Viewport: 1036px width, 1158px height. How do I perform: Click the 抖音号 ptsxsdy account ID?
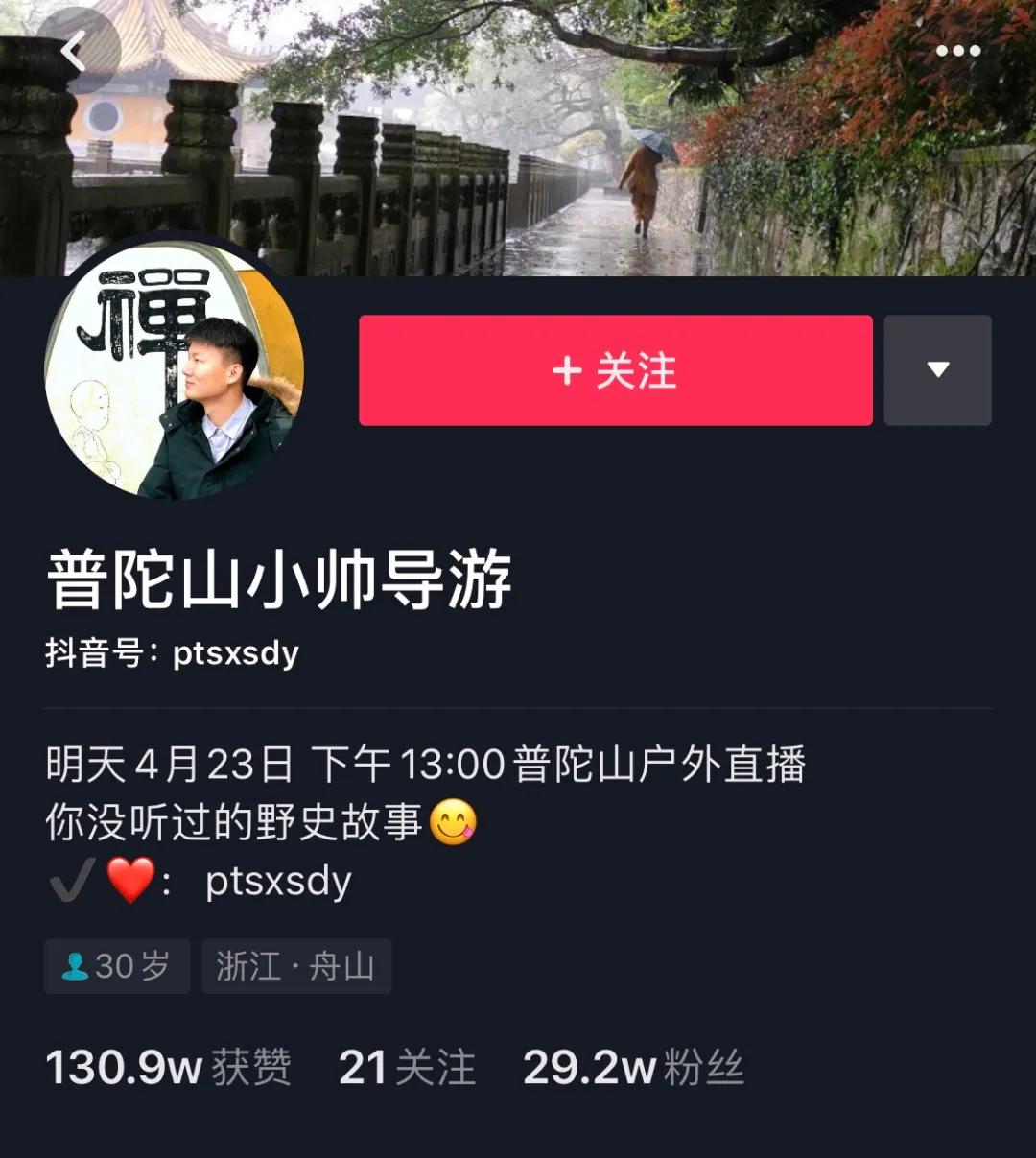tap(173, 652)
